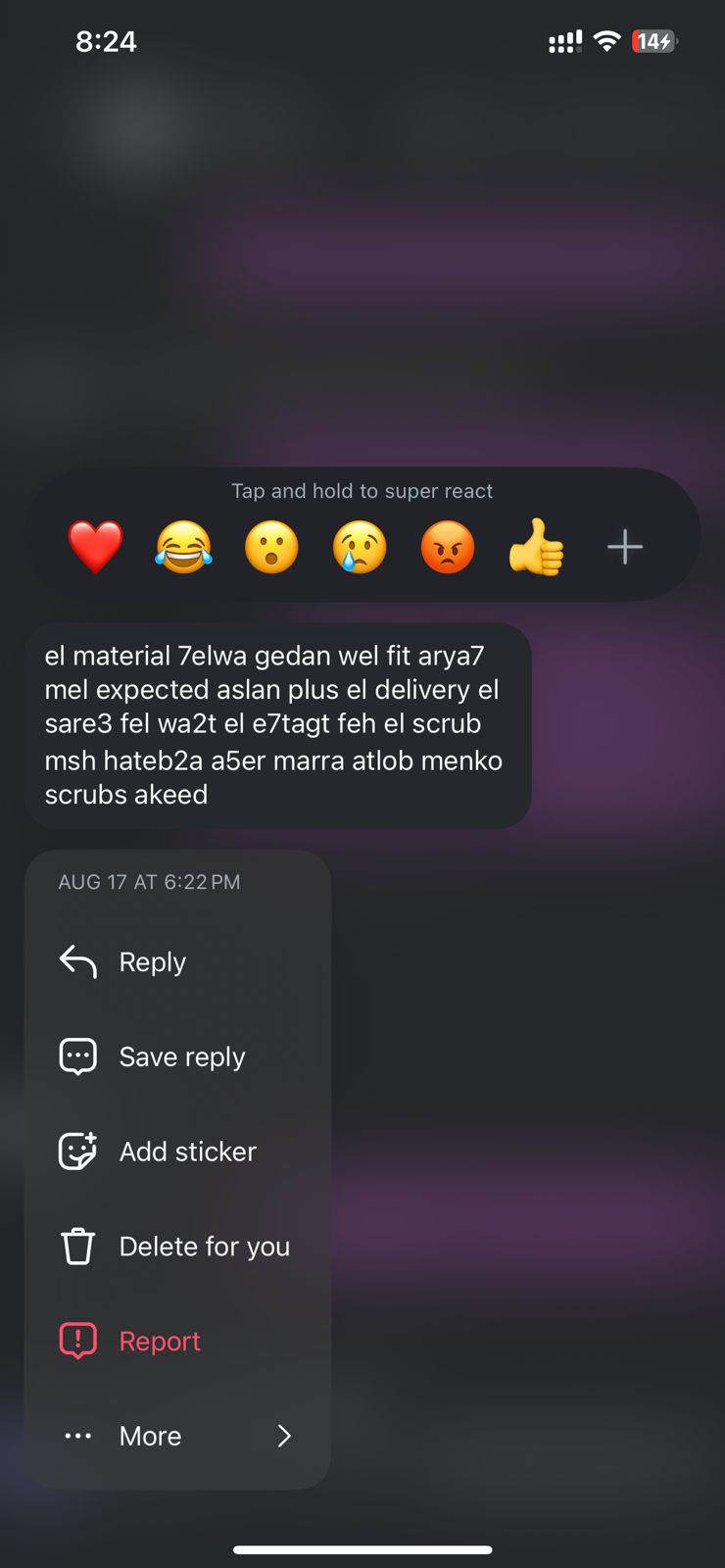React with the laughing tears emoji
The height and width of the screenshot is (1568, 725).
point(183,547)
